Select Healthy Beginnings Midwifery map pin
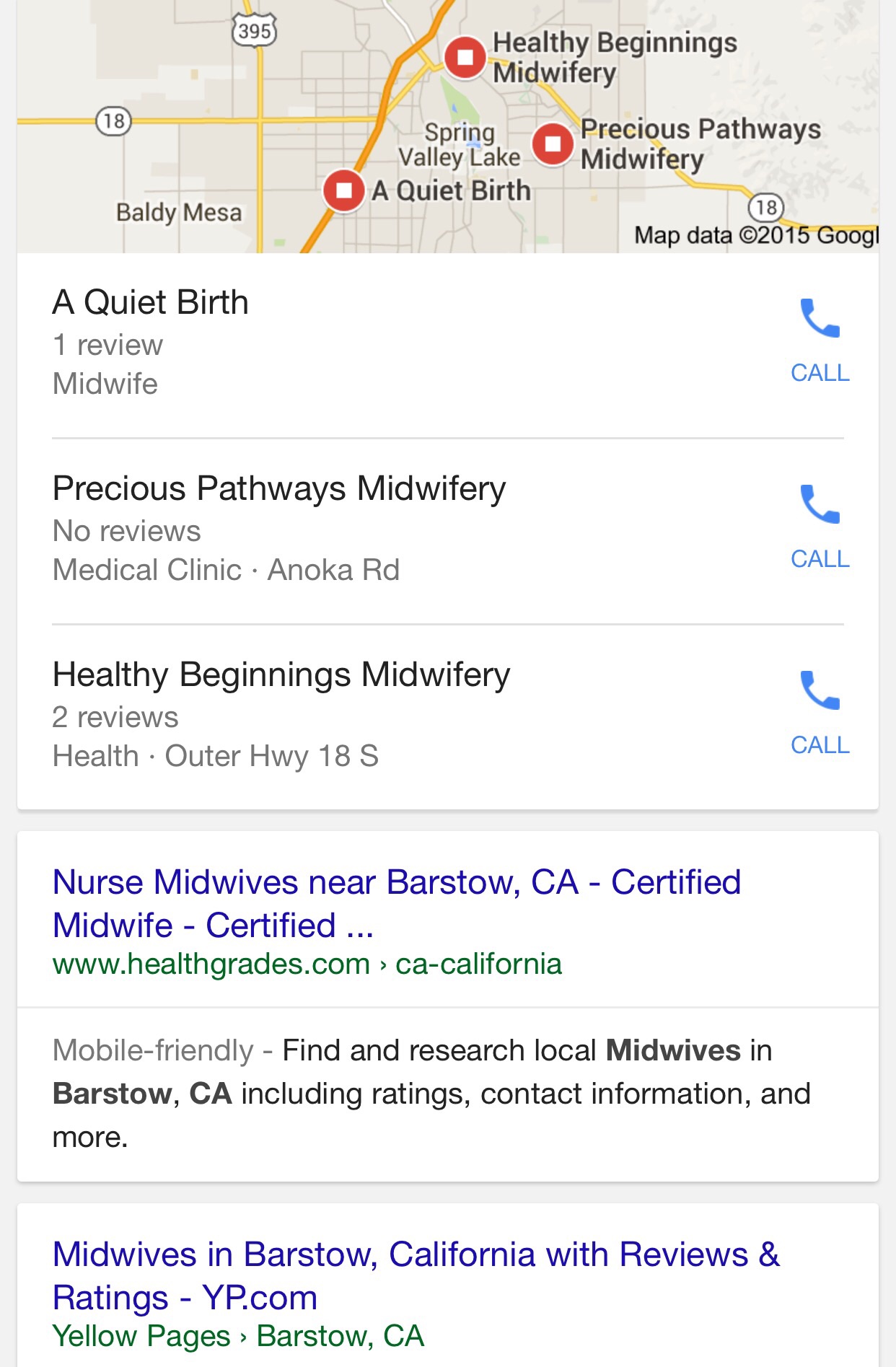896x1367 pixels. point(465,57)
